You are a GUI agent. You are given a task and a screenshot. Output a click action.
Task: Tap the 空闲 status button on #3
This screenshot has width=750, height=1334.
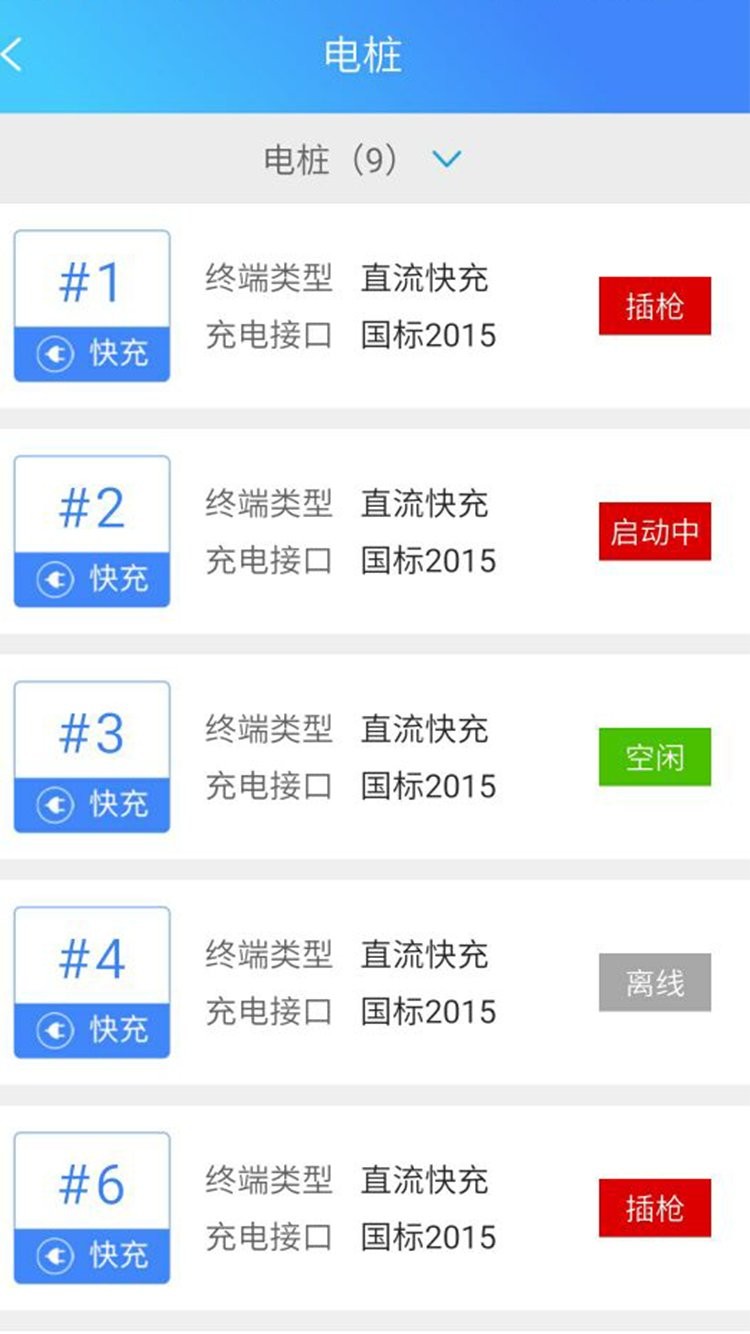655,757
